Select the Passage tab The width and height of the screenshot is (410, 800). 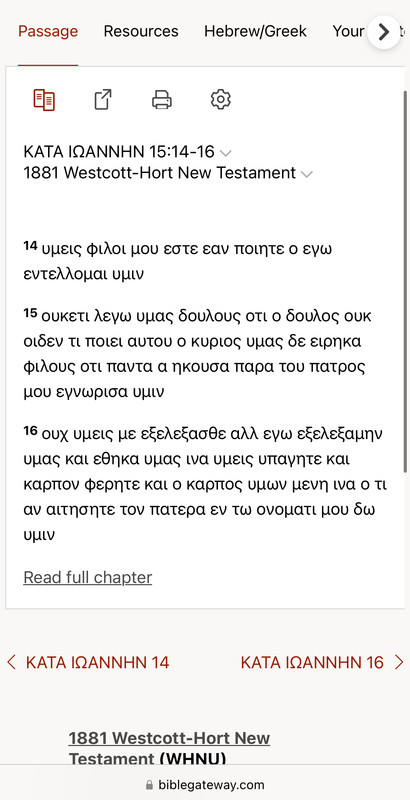pos(48,32)
